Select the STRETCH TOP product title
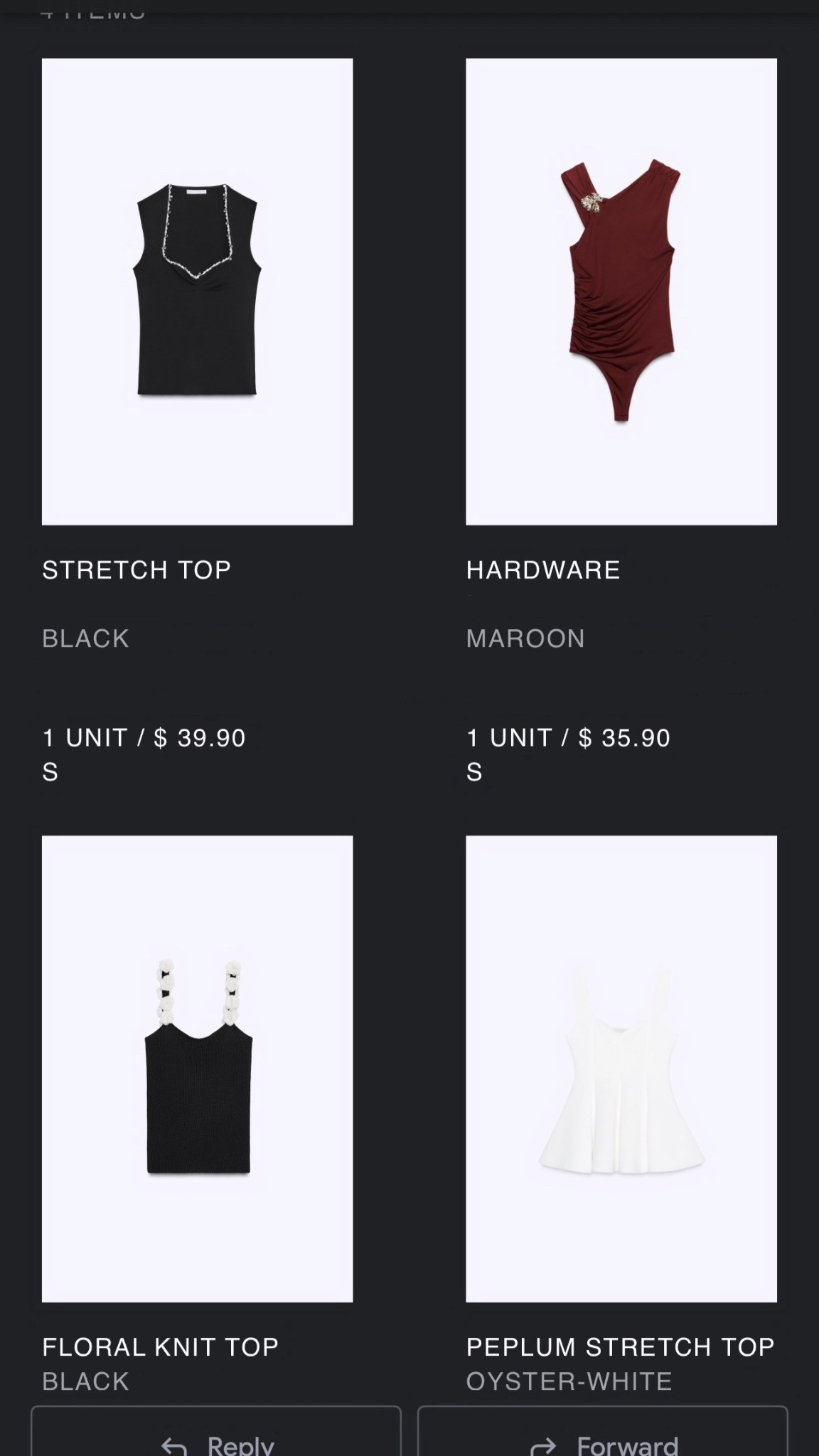The height and width of the screenshot is (1456, 819). click(x=137, y=569)
